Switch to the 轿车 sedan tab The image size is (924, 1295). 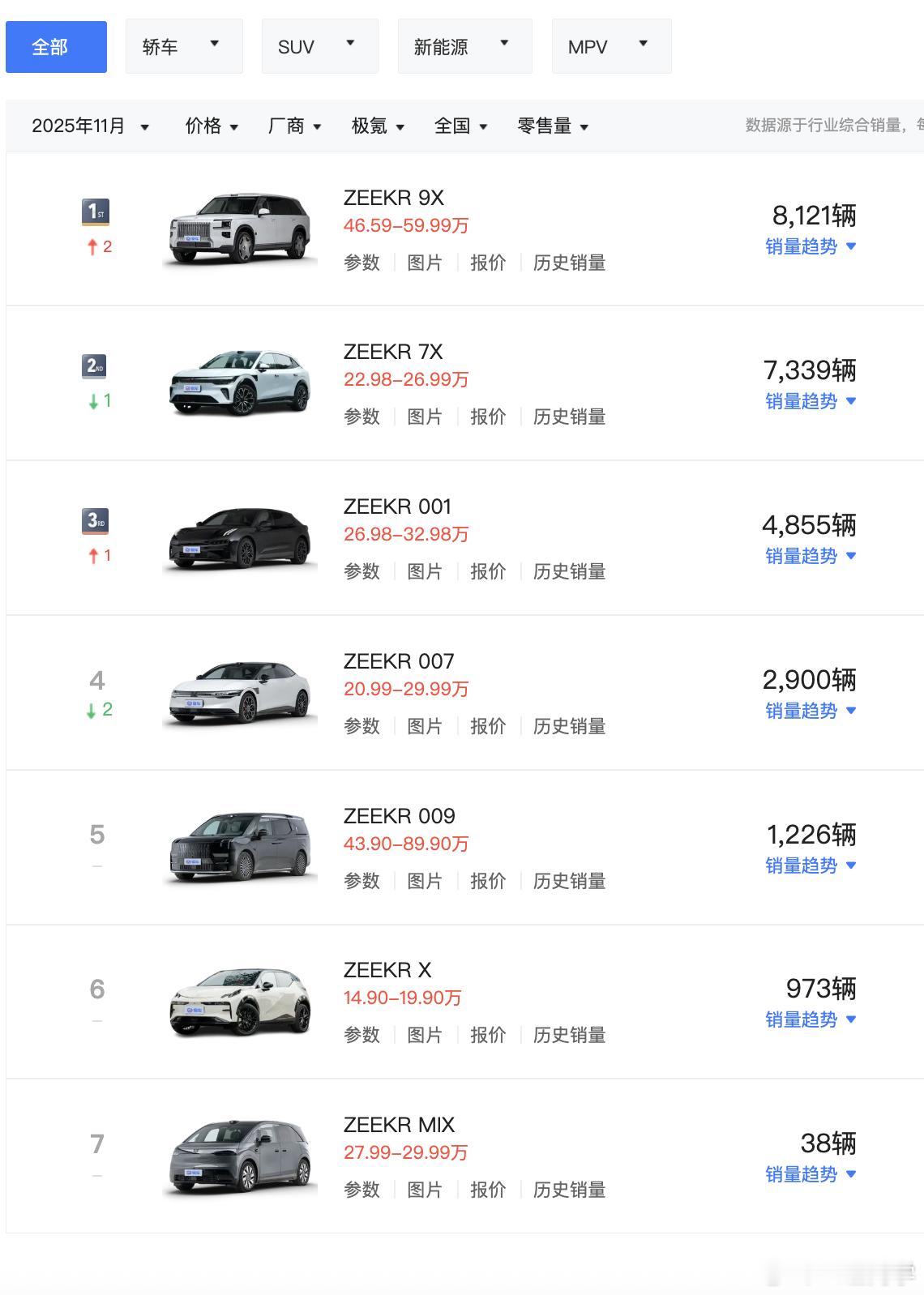point(184,46)
